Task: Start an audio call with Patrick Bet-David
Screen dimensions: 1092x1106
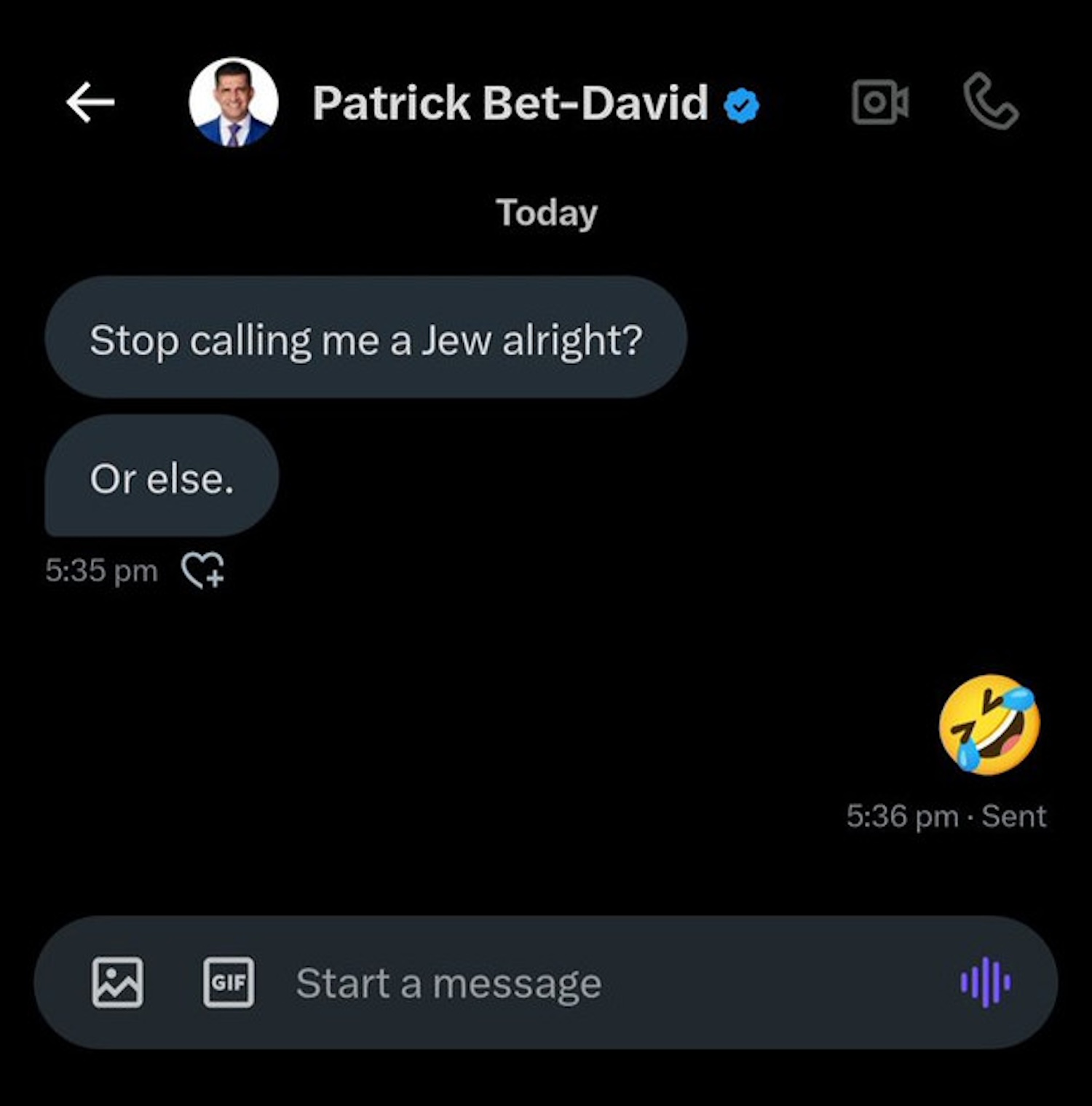Action: (990, 102)
